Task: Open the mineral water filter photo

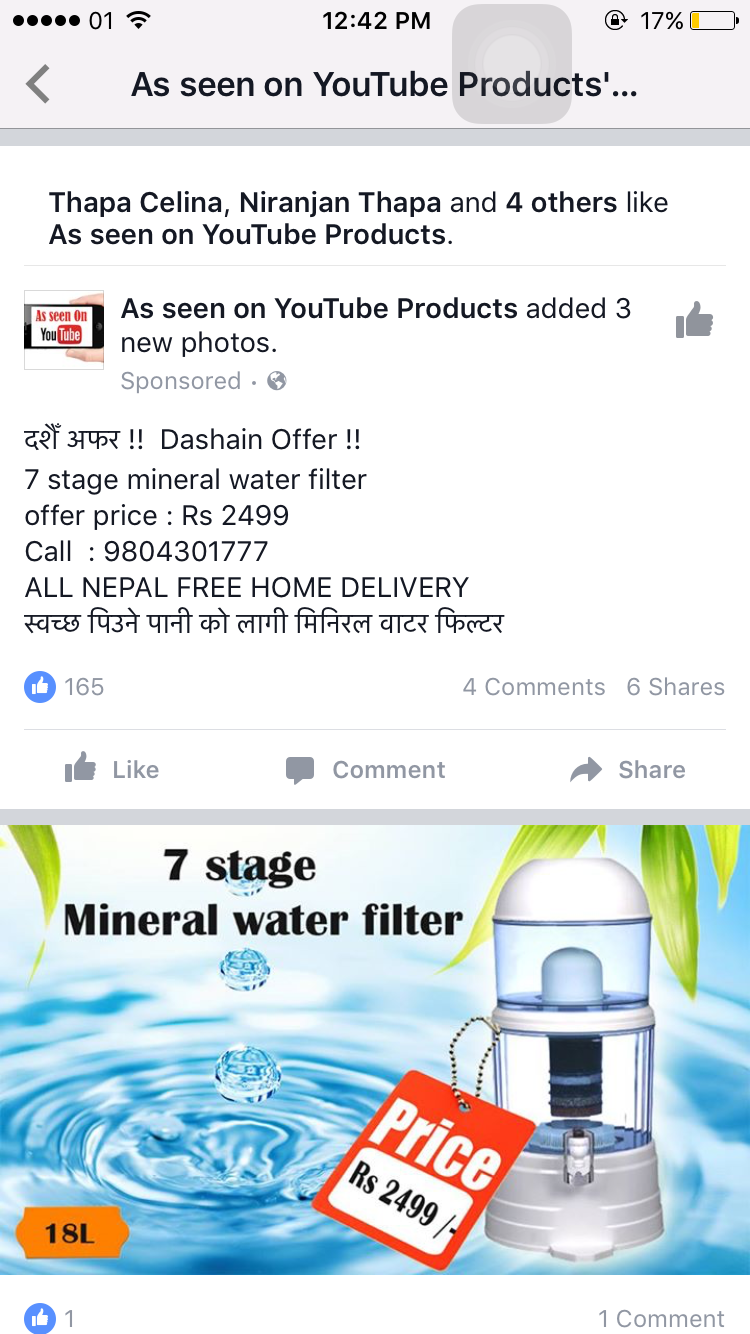Action: (x=375, y=1048)
